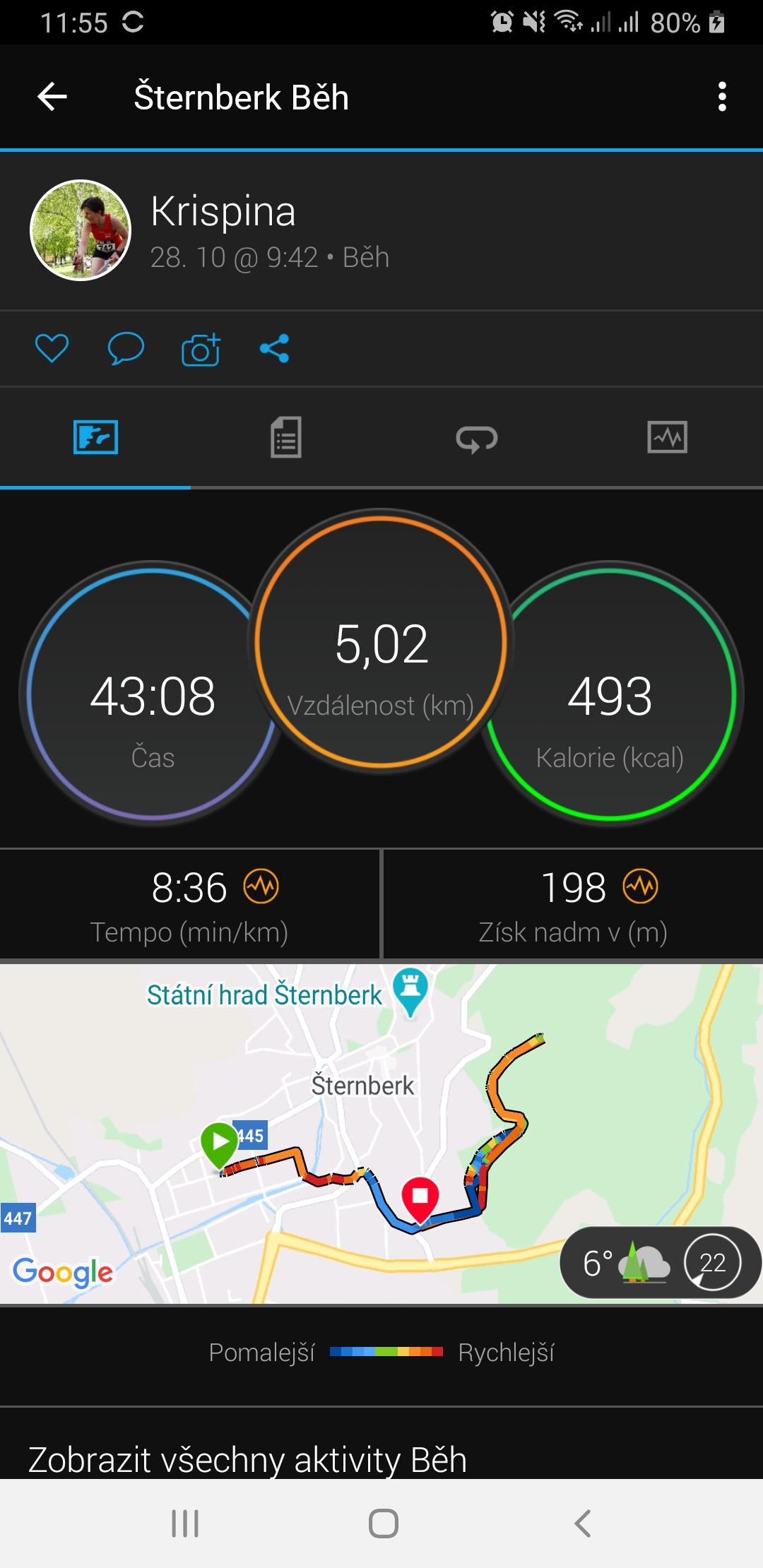Like this activity with the heart icon
The width and height of the screenshot is (763, 1568).
(x=52, y=348)
